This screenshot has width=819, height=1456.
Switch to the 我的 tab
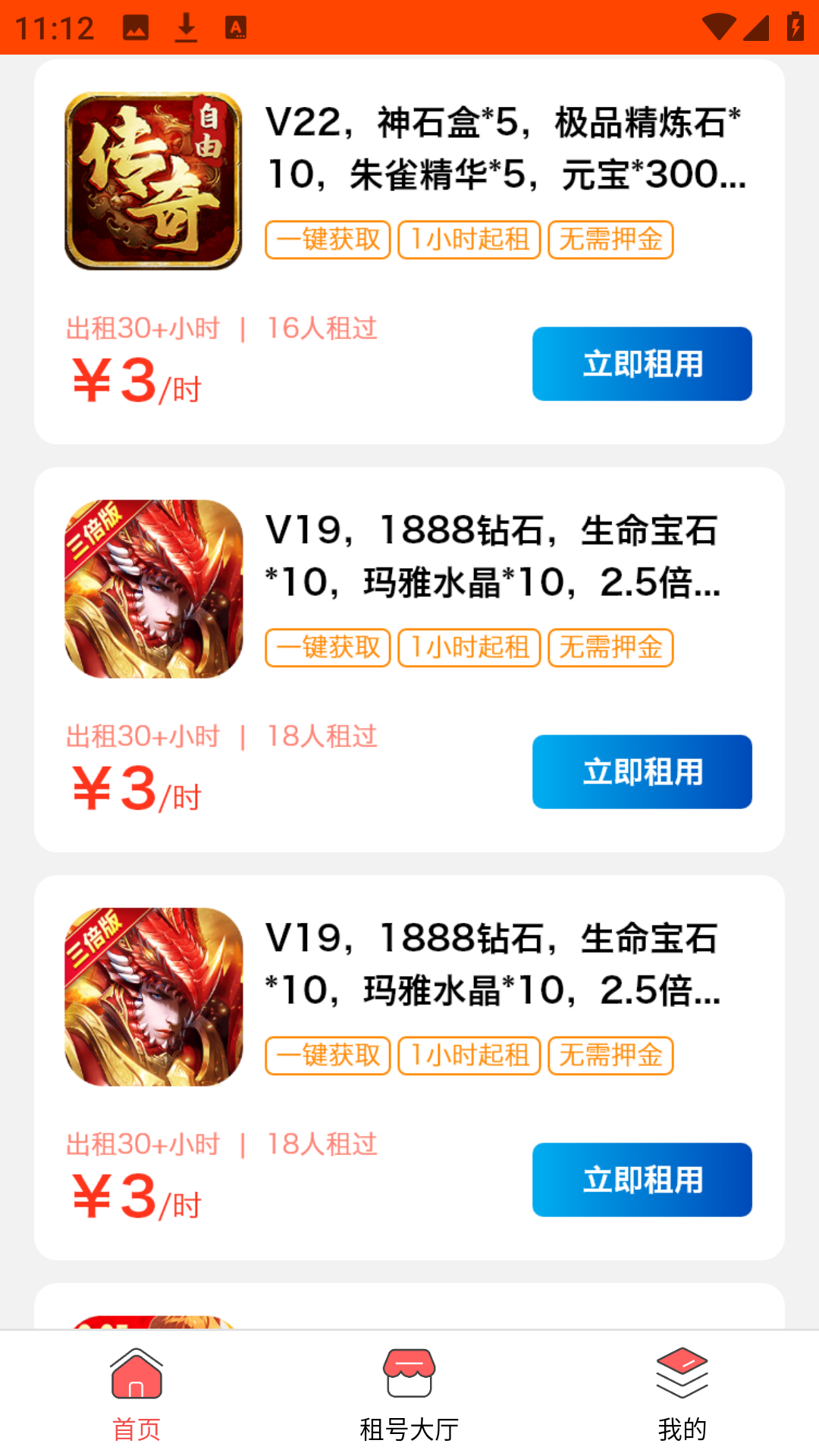[681, 1424]
